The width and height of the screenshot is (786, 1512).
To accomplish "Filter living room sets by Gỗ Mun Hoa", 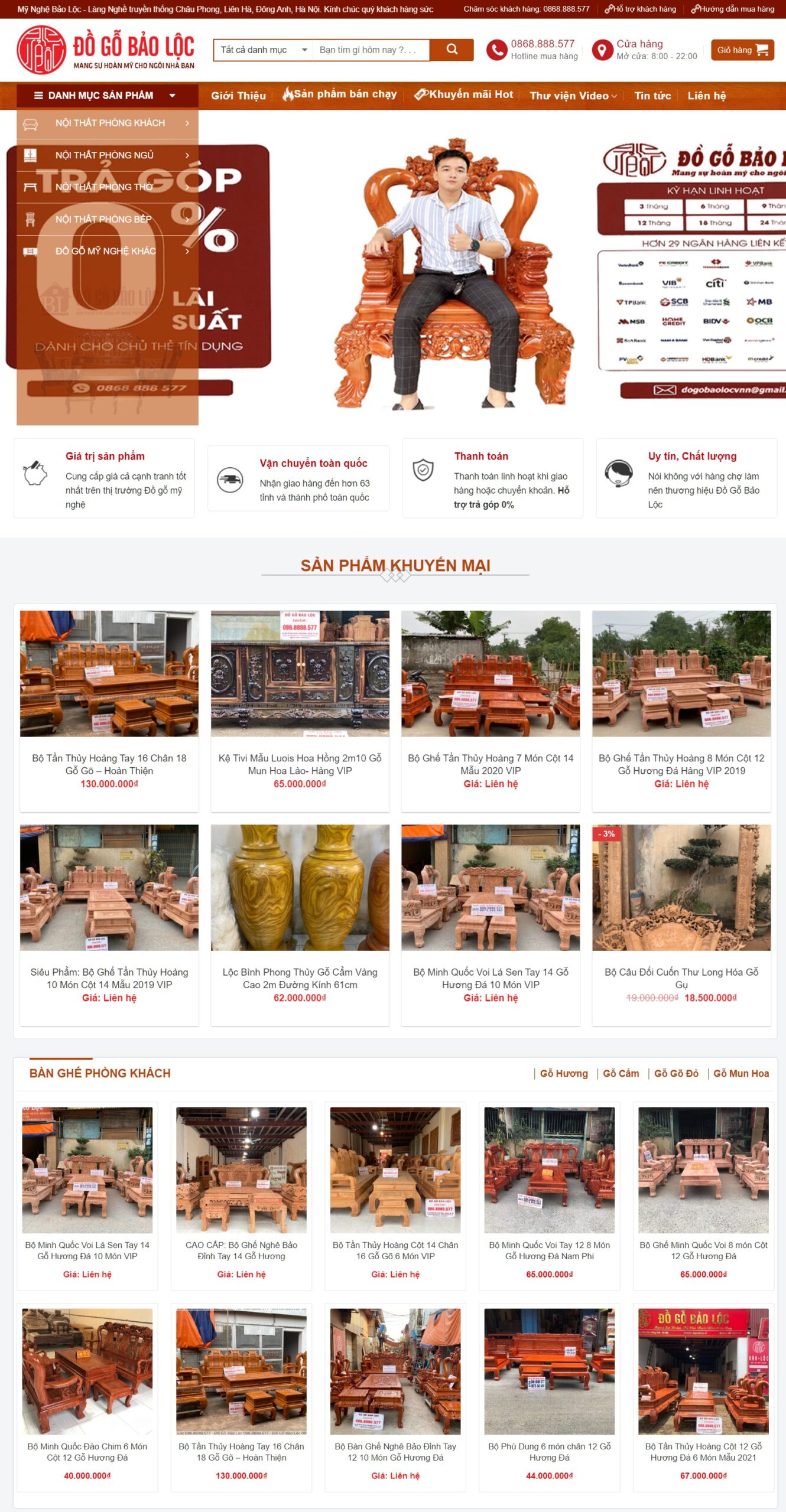I will (x=740, y=1073).
